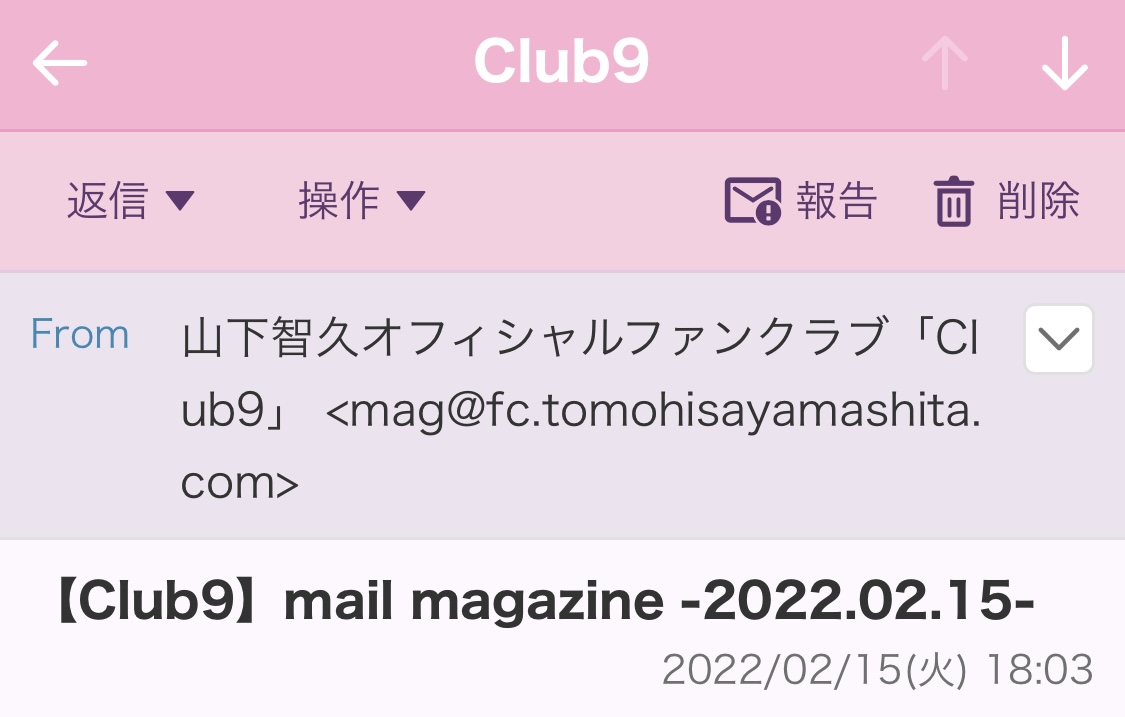The height and width of the screenshot is (717, 1125).
Task: Report this email with 報告
Action: 800,201
